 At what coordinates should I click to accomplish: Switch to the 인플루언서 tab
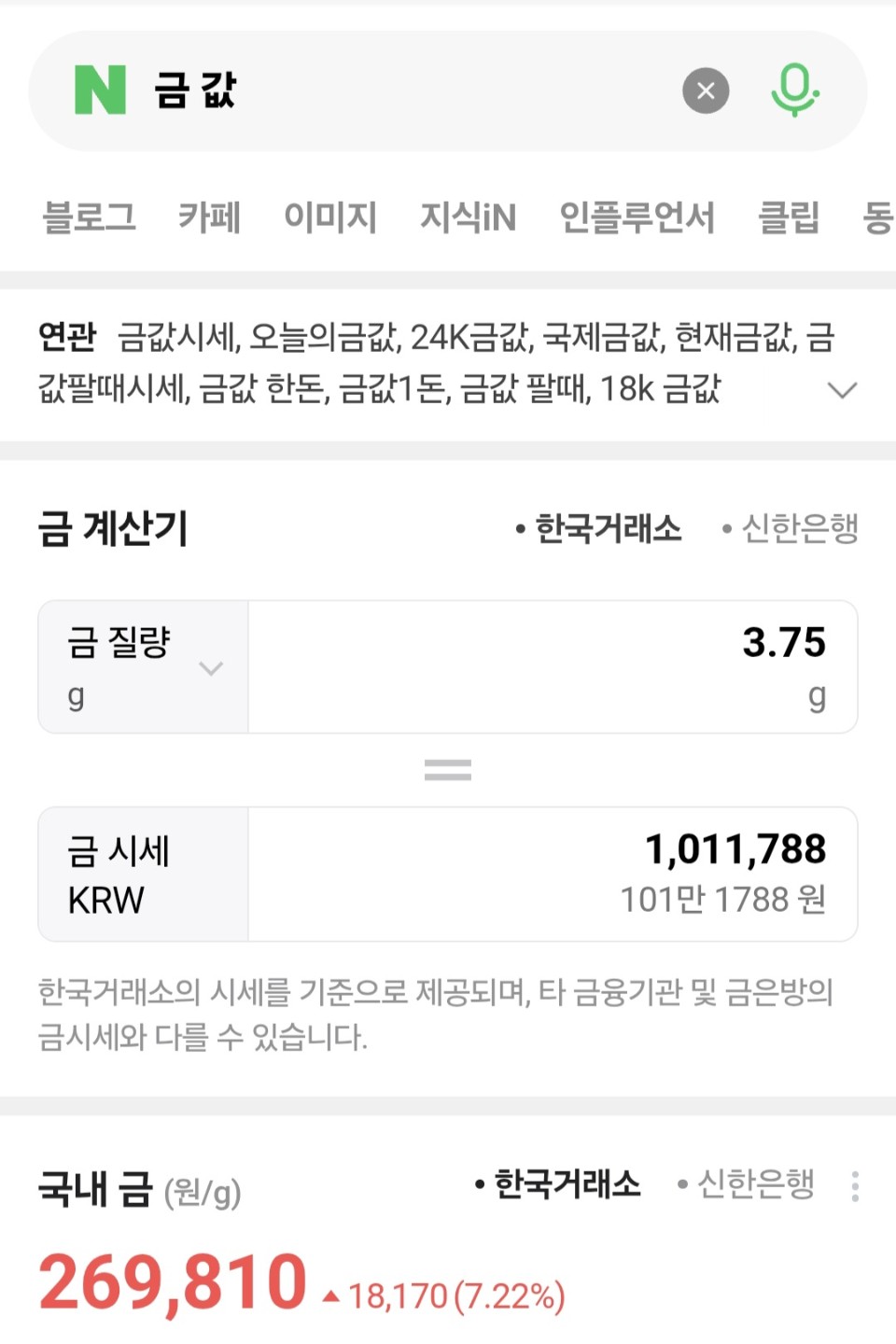coord(637,217)
